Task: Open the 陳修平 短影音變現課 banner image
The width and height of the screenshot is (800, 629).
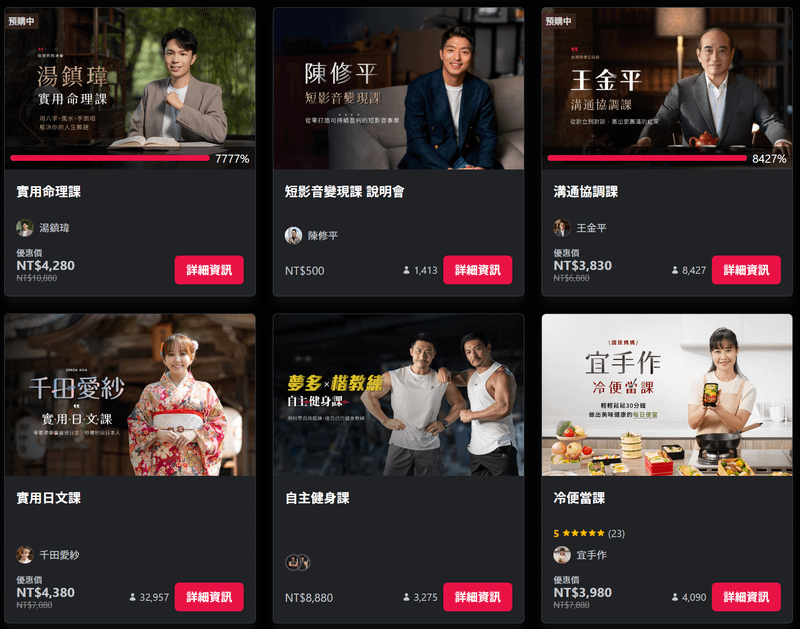Action: [x=398, y=88]
